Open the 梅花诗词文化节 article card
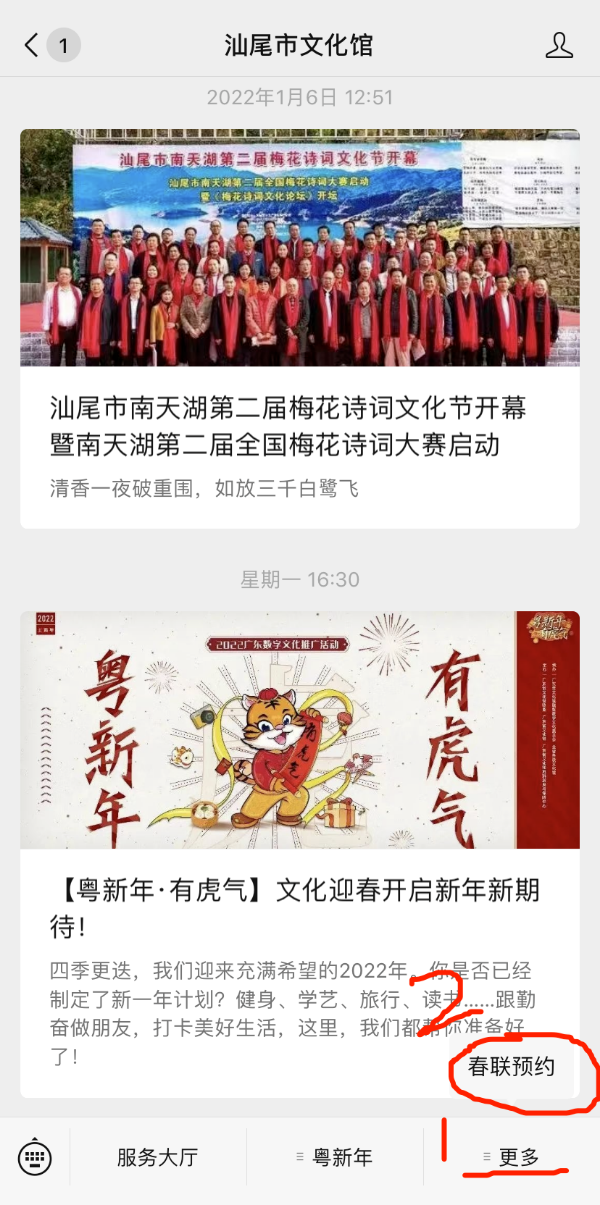Image resolution: width=600 pixels, height=1205 pixels. coord(300,328)
